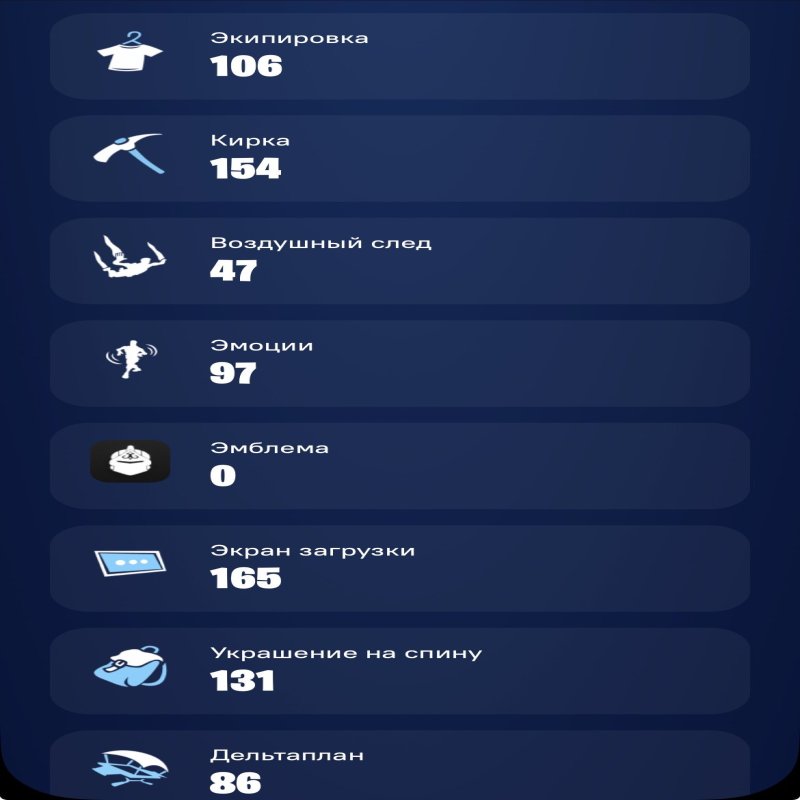Screen dimensions: 800x800
Task: Open the Эмоции card
Action: (x=400, y=363)
